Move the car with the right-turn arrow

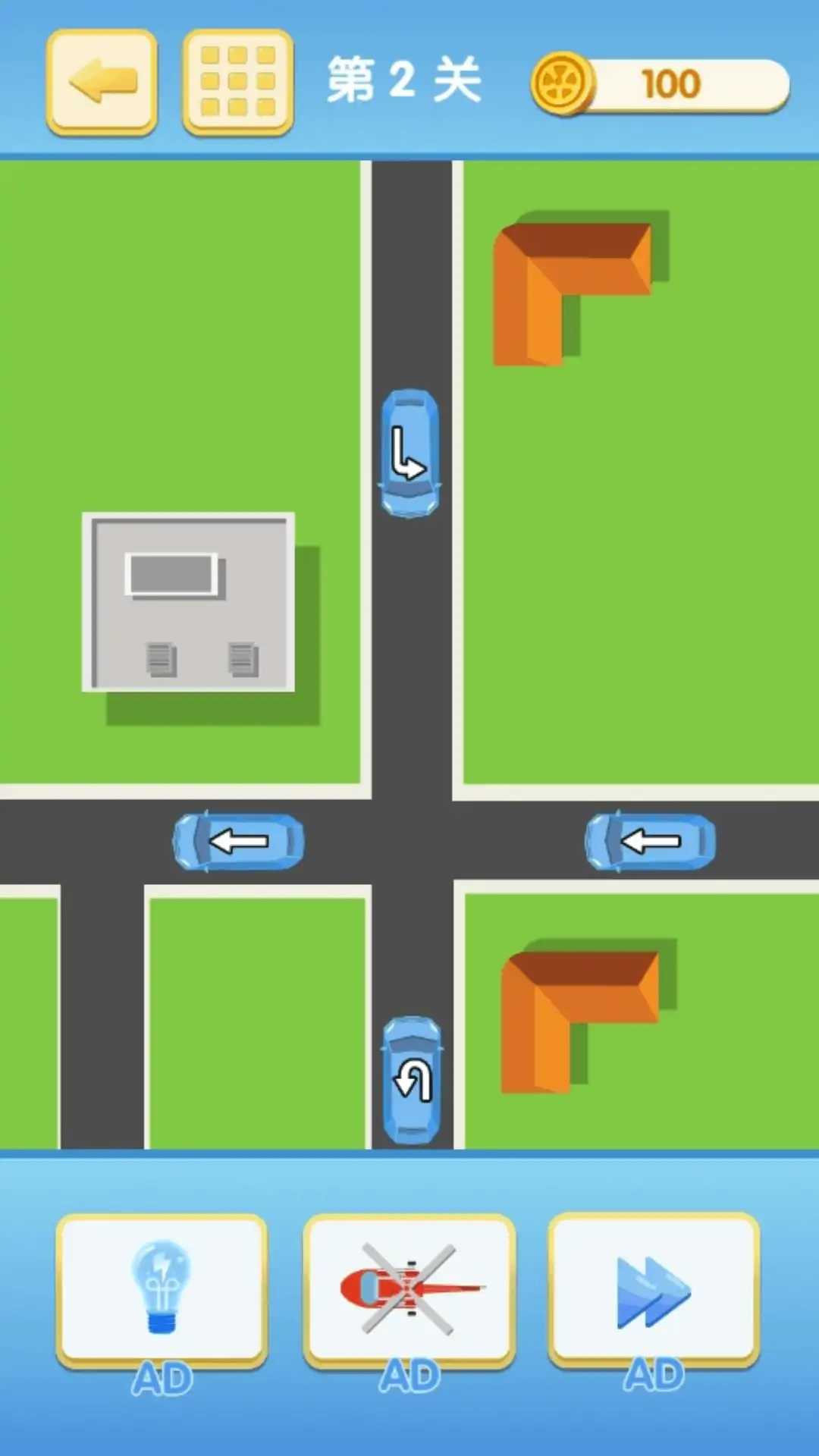click(409, 453)
